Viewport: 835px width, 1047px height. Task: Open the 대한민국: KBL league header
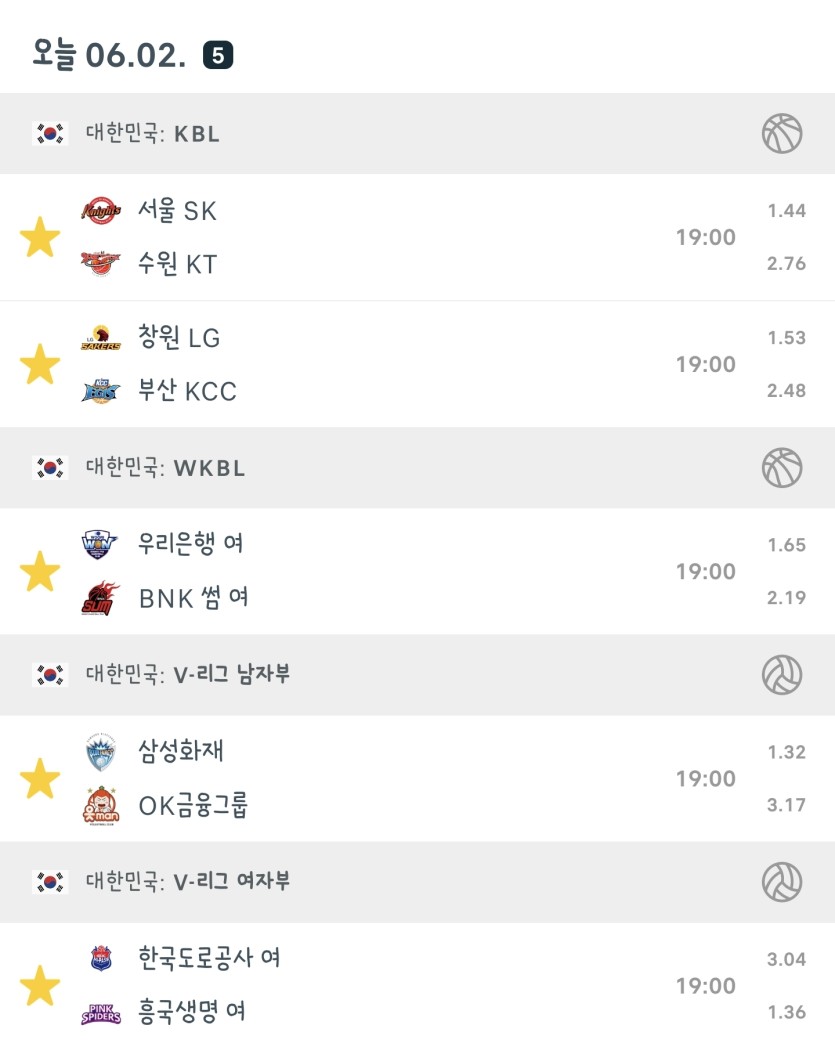tap(152, 135)
